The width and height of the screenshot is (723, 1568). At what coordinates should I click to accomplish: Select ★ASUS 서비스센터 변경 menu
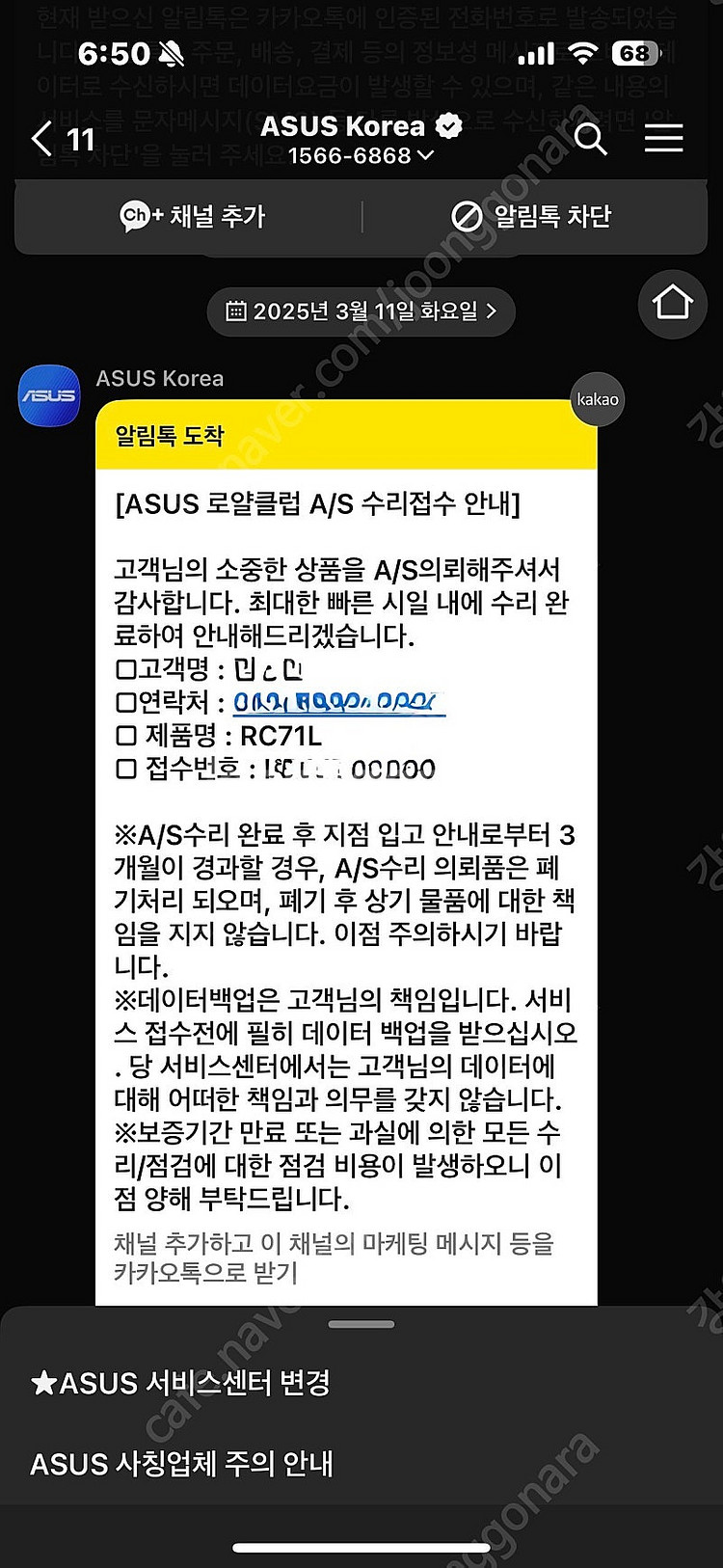tap(180, 1383)
